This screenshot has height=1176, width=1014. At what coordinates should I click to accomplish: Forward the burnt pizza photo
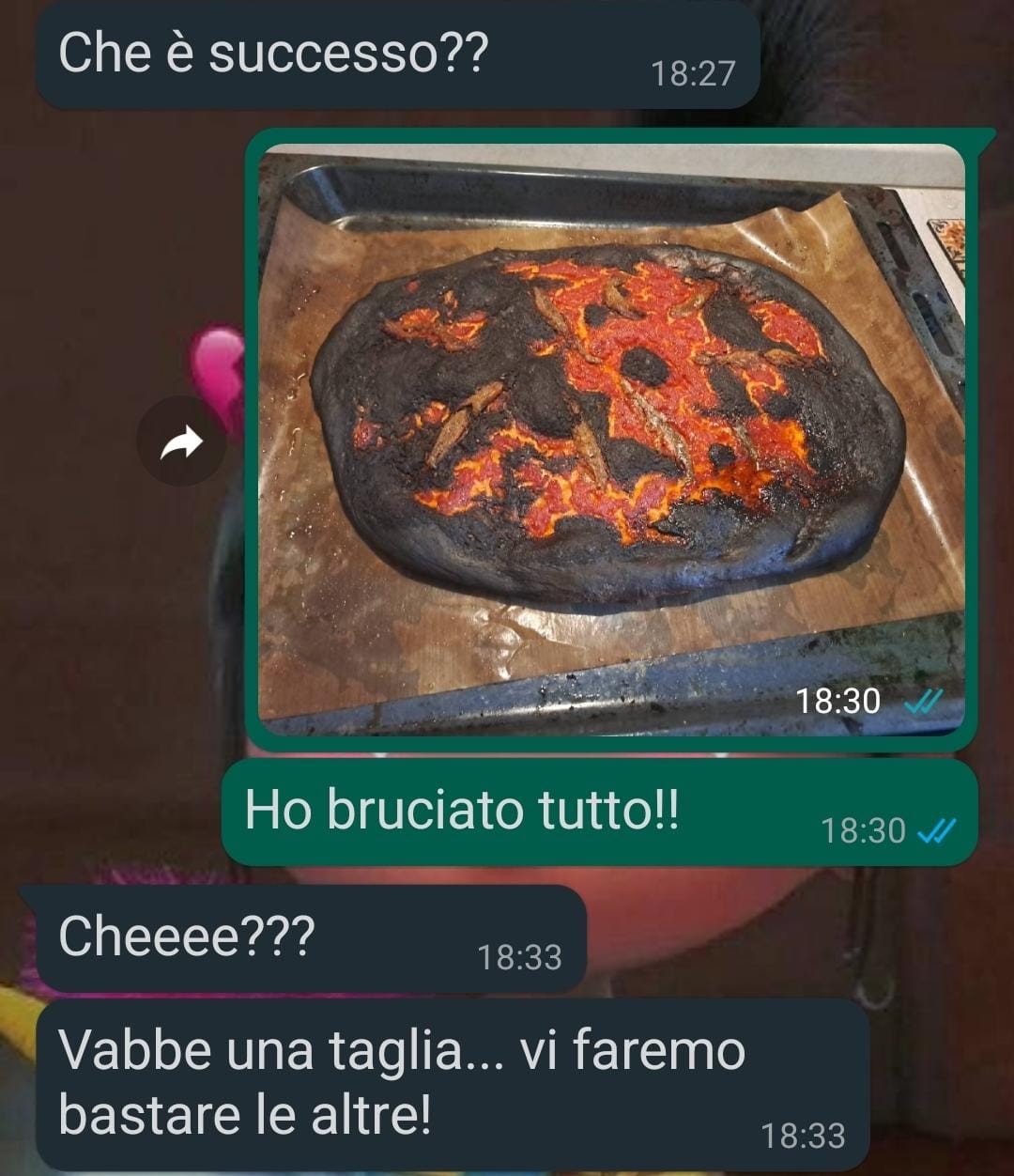tap(182, 441)
